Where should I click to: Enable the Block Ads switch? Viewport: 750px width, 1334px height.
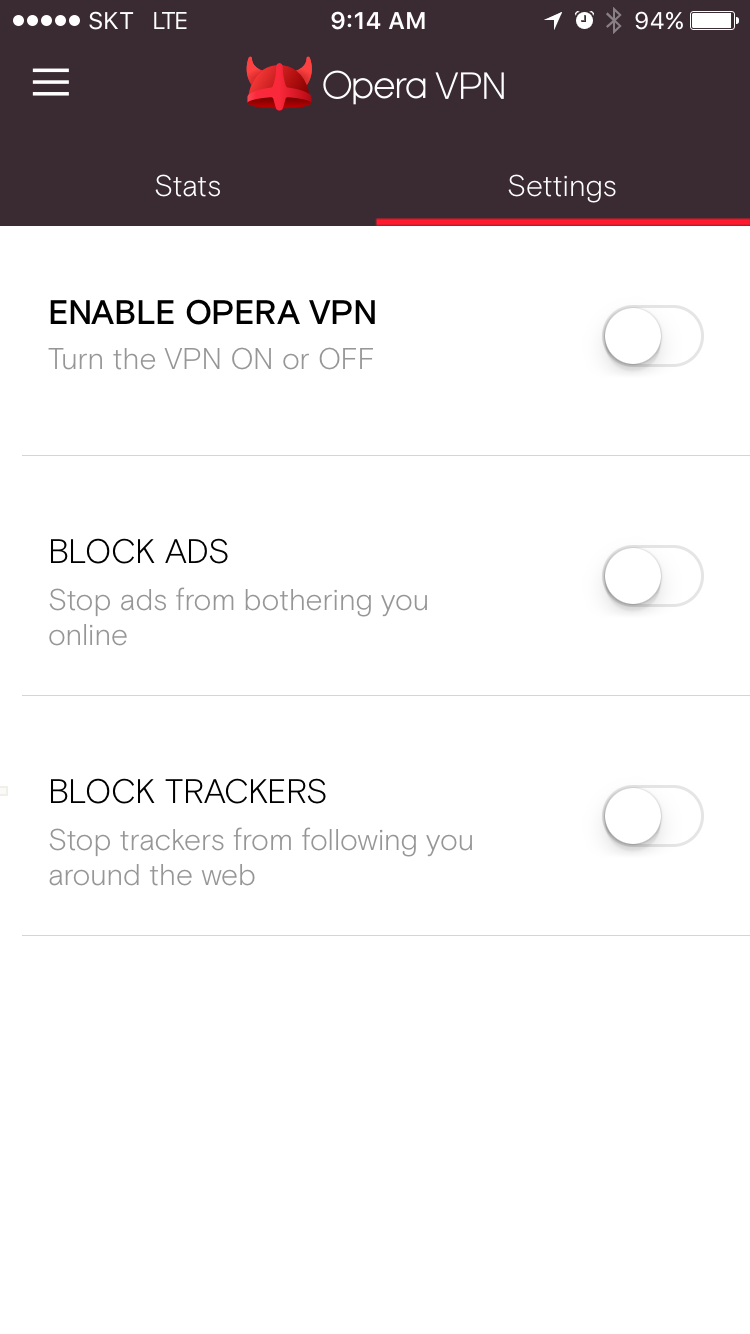(653, 576)
